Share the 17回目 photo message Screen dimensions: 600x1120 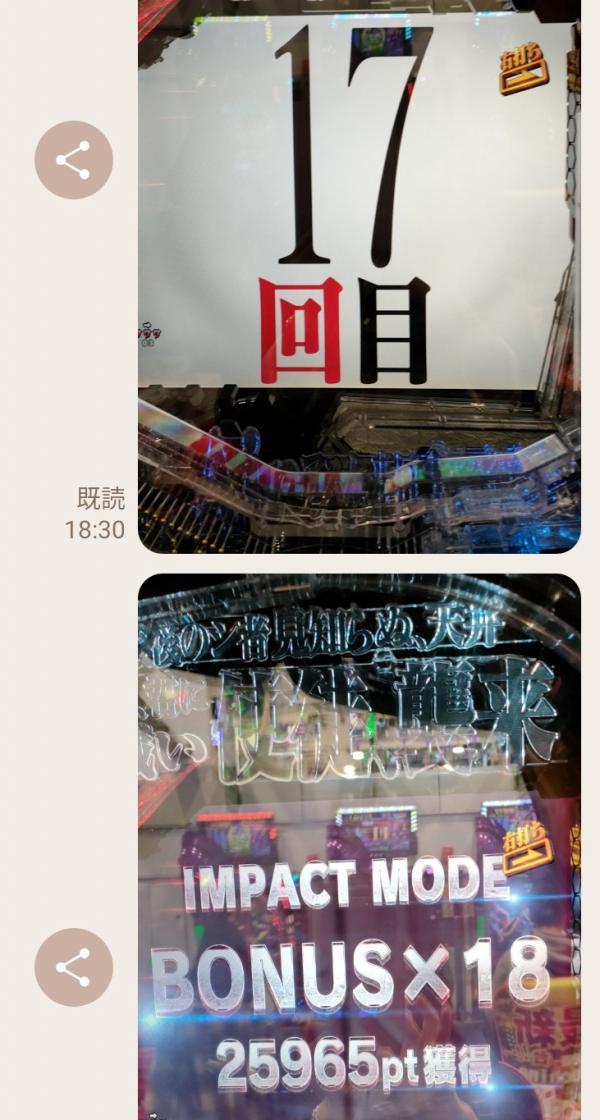(73, 160)
